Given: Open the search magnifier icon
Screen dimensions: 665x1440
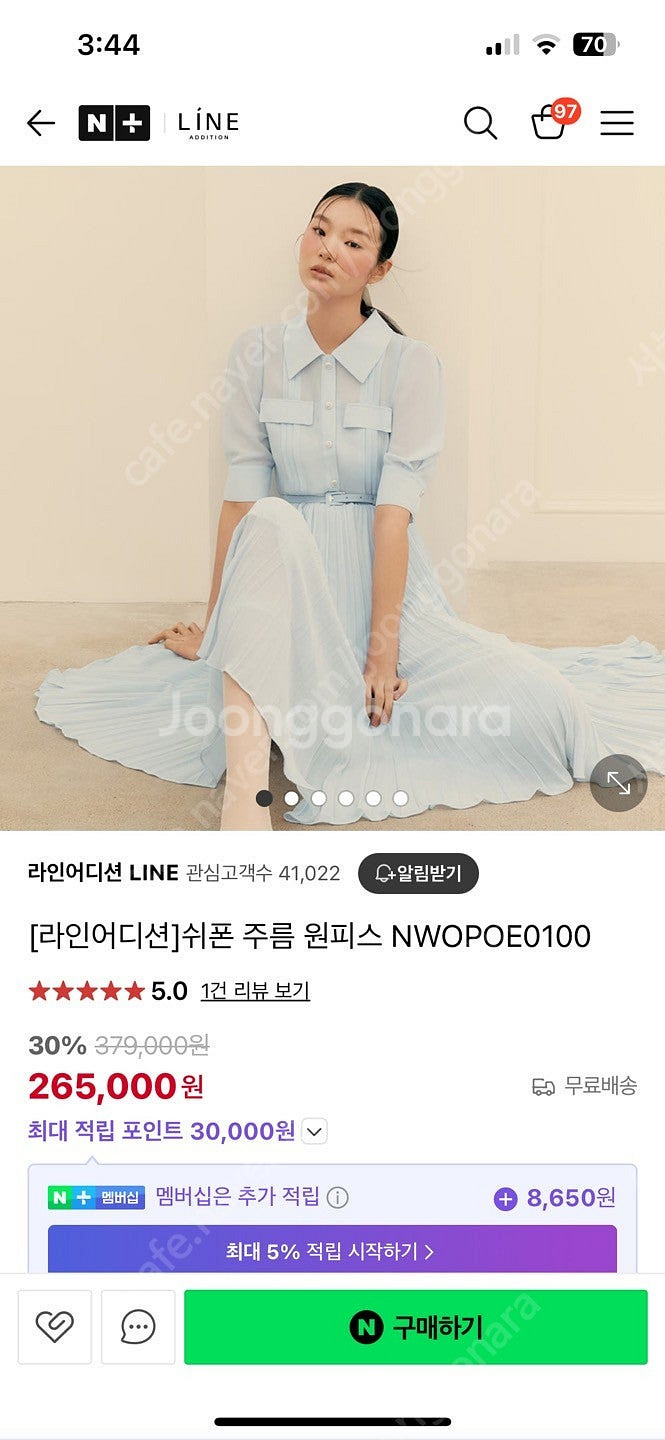Looking at the screenshot, I should pos(480,123).
